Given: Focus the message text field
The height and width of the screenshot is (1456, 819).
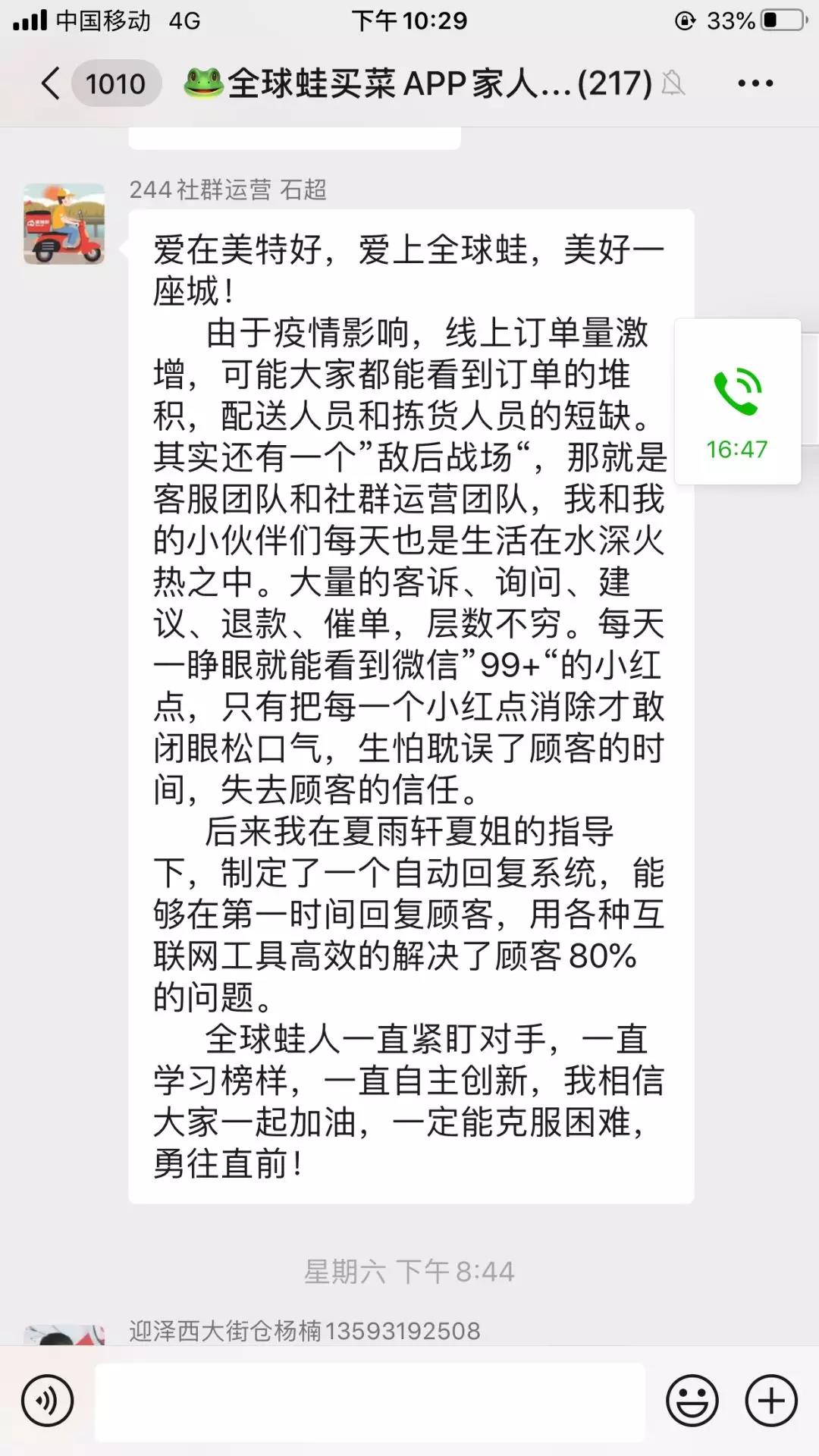Looking at the screenshot, I should point(370,1401).
